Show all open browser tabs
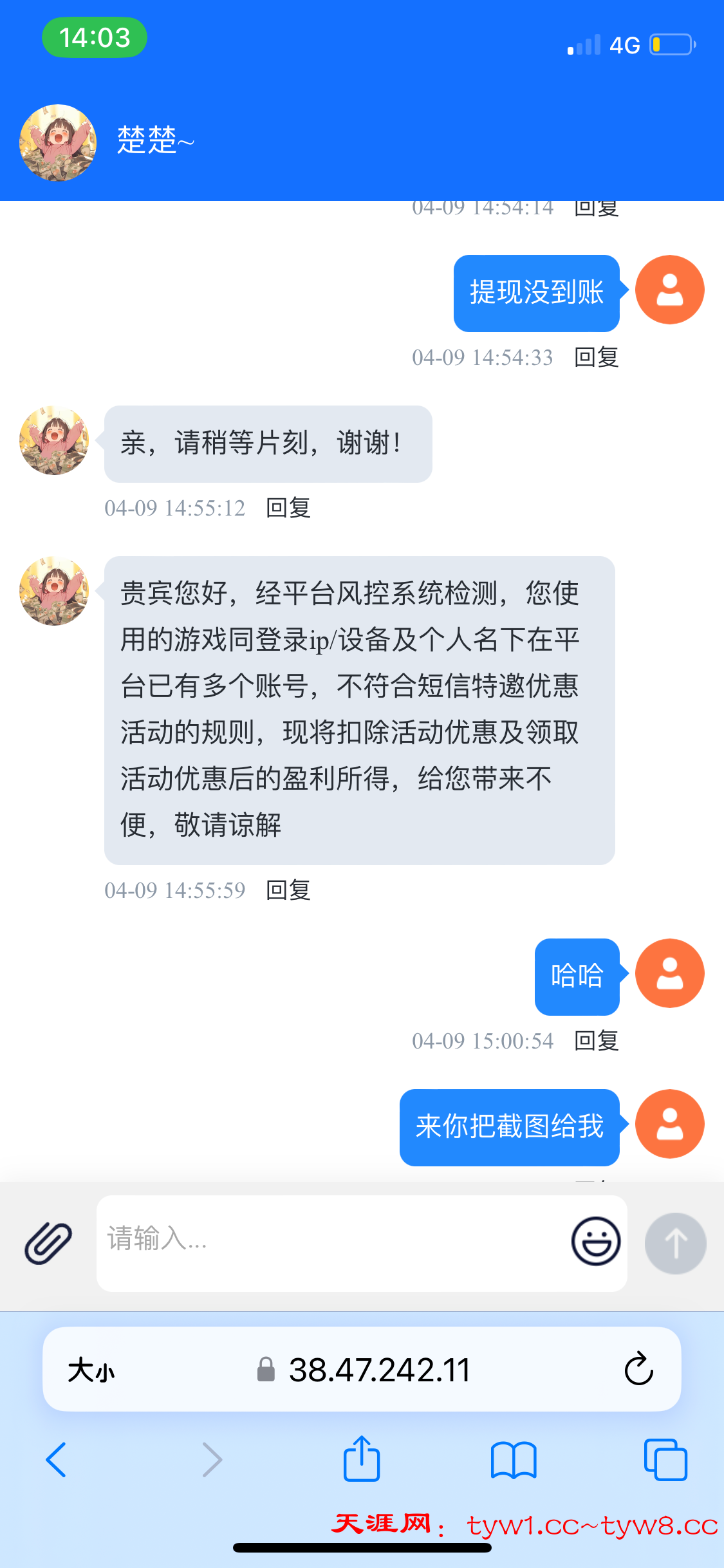 pyautogui.click(x=665, y=1460)
